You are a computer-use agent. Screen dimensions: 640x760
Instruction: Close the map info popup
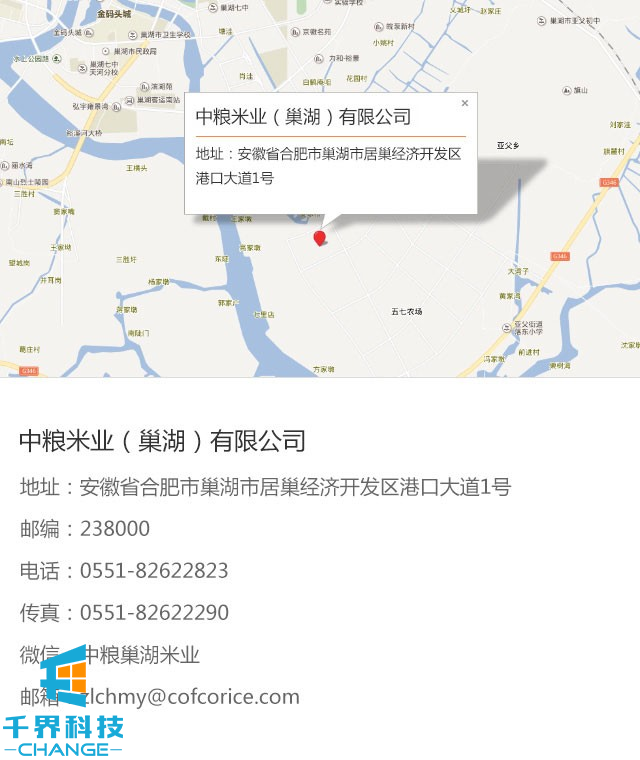click(464, 103)
